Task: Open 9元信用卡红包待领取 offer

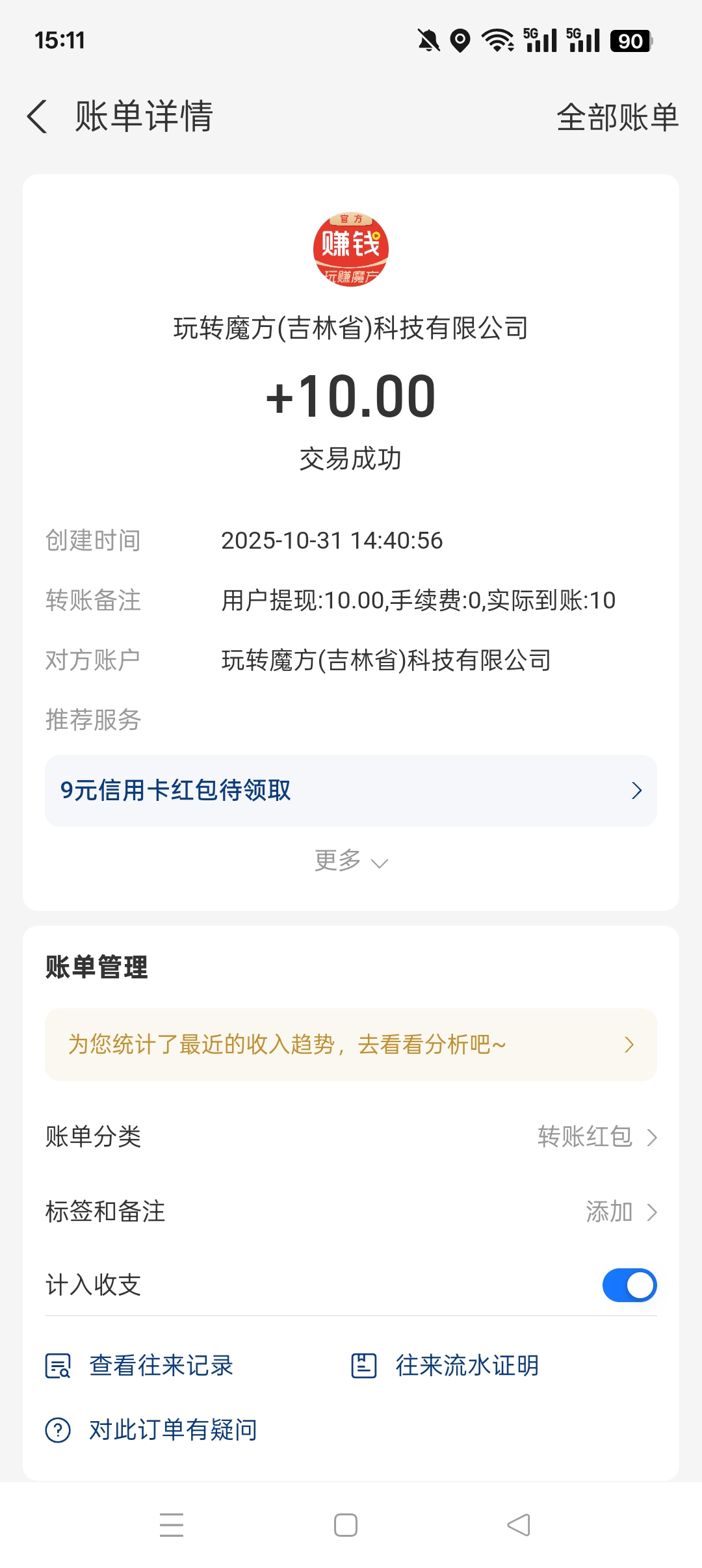Action: click(350, 791)
